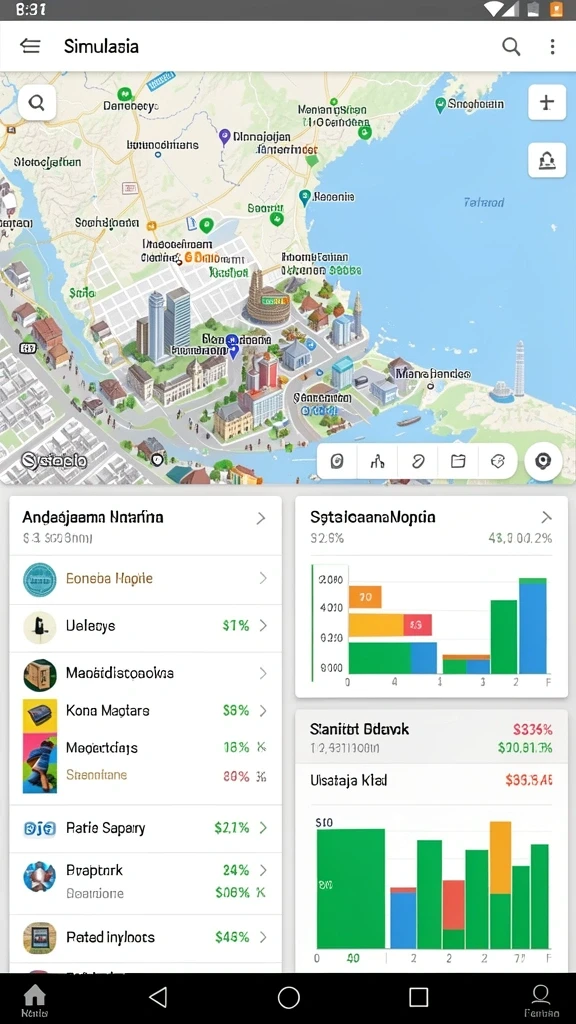576x1024 pixels.
Task: Open the Bvaptark row
Action: click(146, 881)
